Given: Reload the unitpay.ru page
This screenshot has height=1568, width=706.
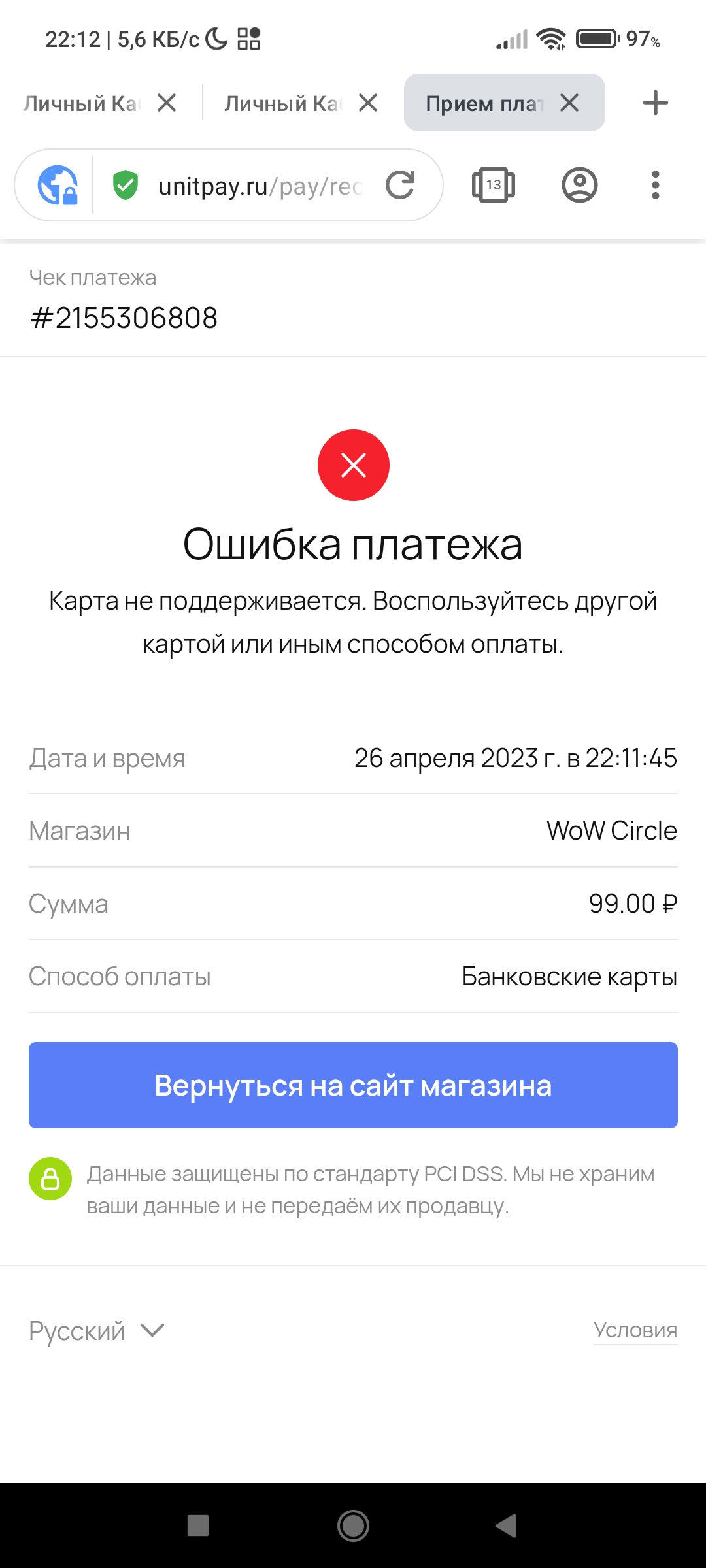Looking at the screenshot, I should 400,185.
